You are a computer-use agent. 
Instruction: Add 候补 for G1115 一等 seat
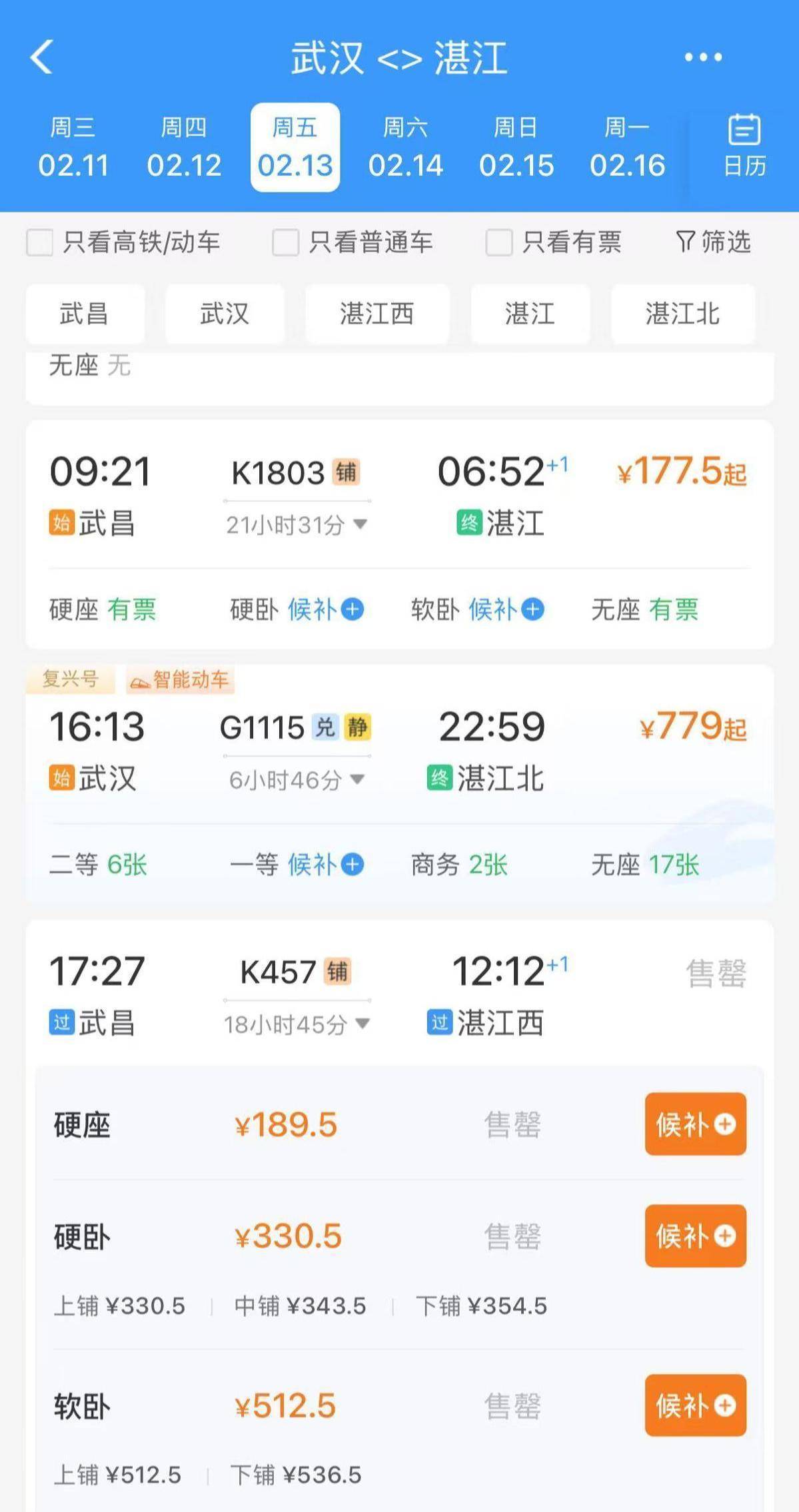coord(325,865)
